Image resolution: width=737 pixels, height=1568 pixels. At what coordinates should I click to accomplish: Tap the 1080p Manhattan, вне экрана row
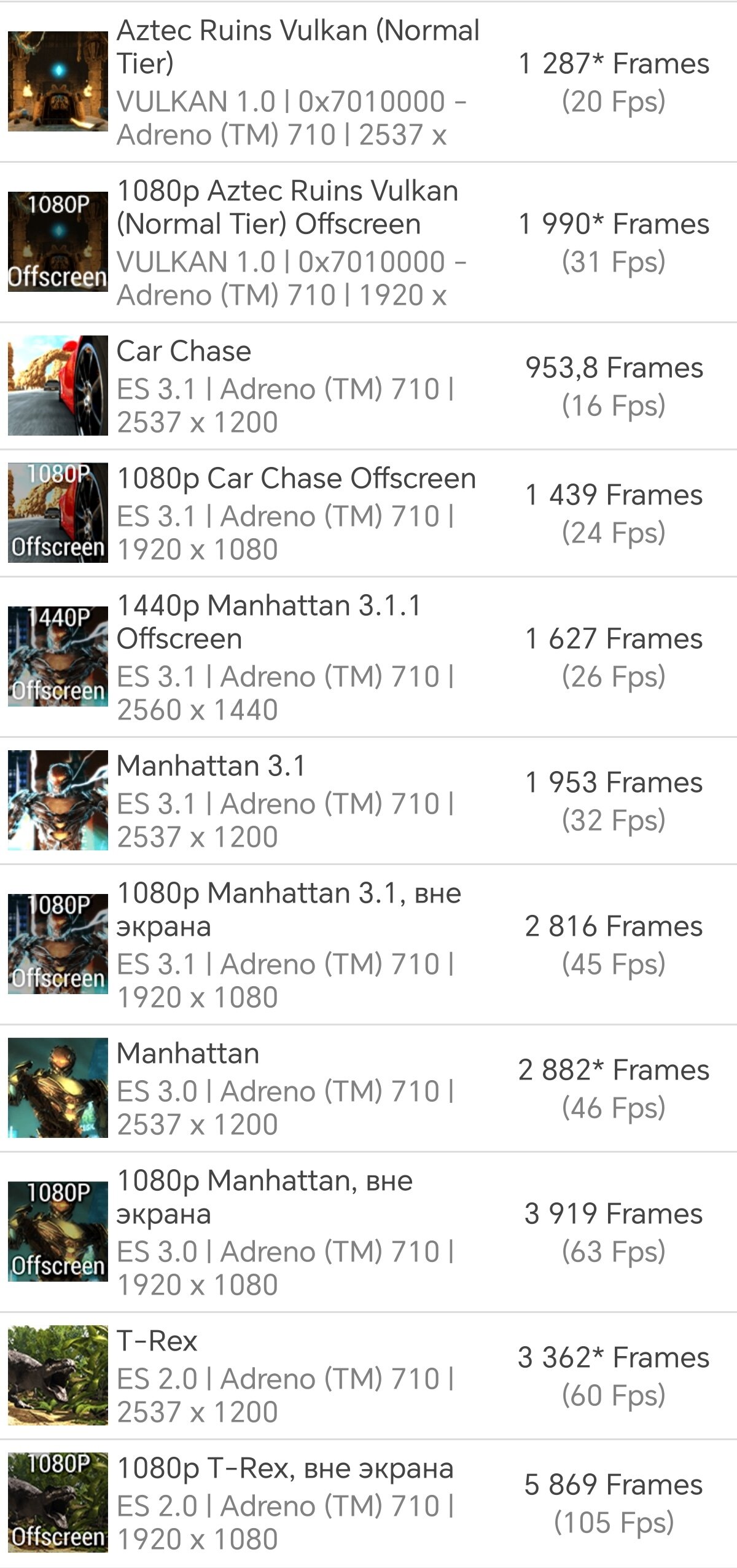click(x=368, y=1232)
